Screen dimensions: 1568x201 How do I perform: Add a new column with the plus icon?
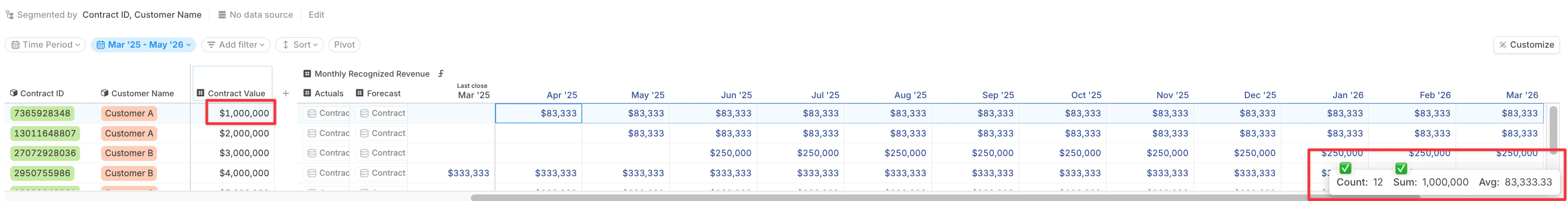point(286,93)
